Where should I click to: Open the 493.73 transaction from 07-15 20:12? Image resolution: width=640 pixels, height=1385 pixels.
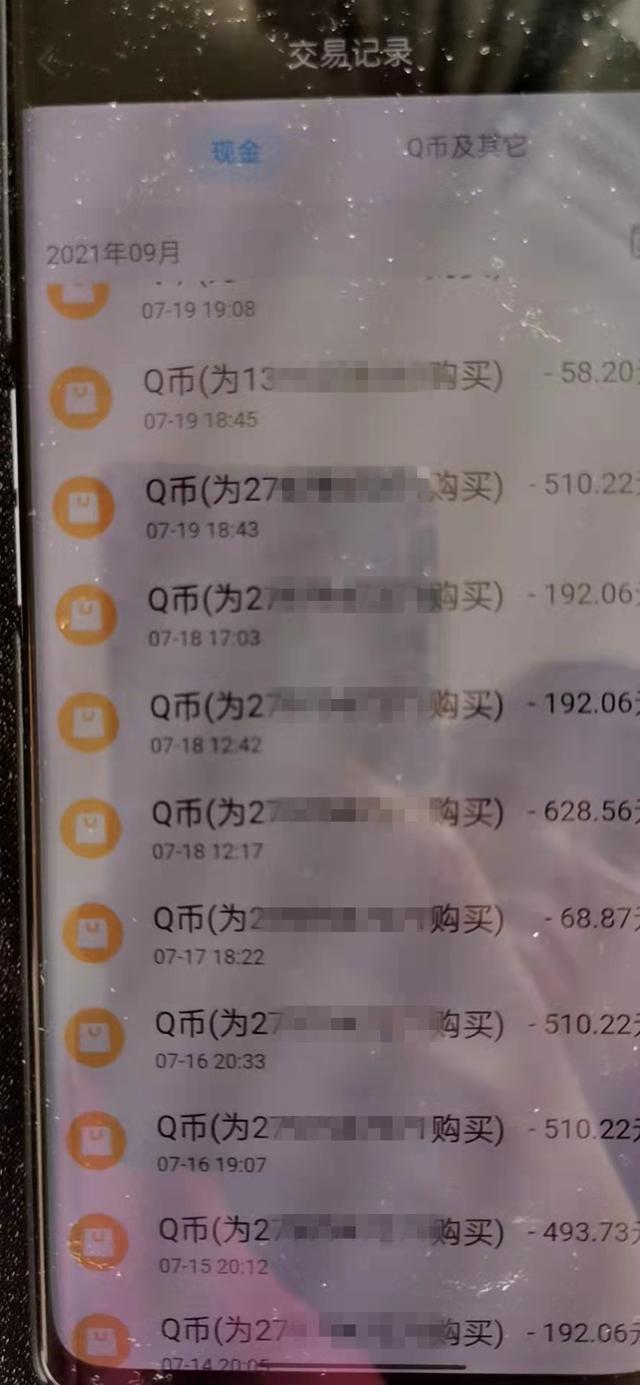[x=341, y=1243]
